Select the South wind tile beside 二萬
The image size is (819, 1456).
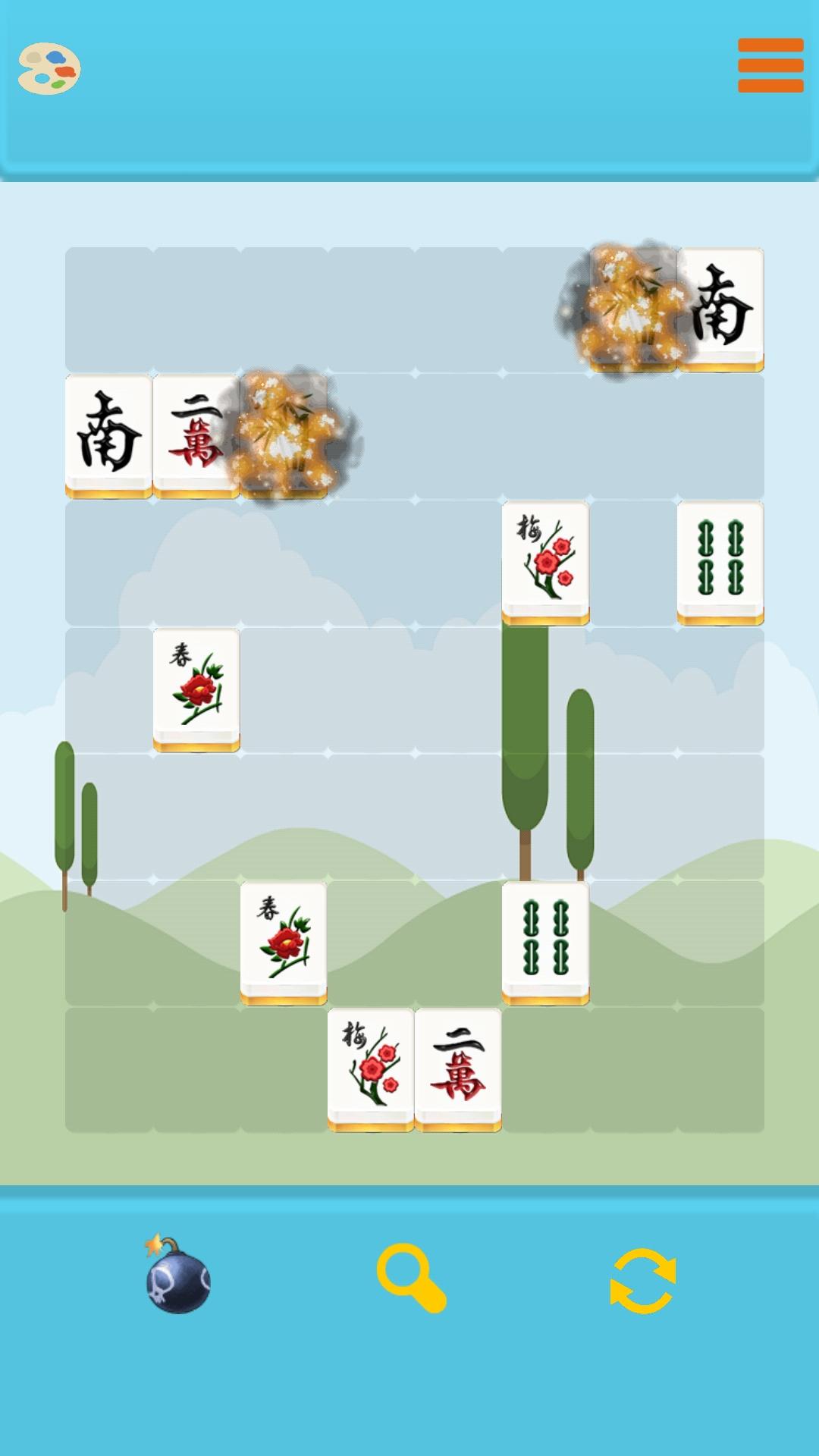point(108,435)
